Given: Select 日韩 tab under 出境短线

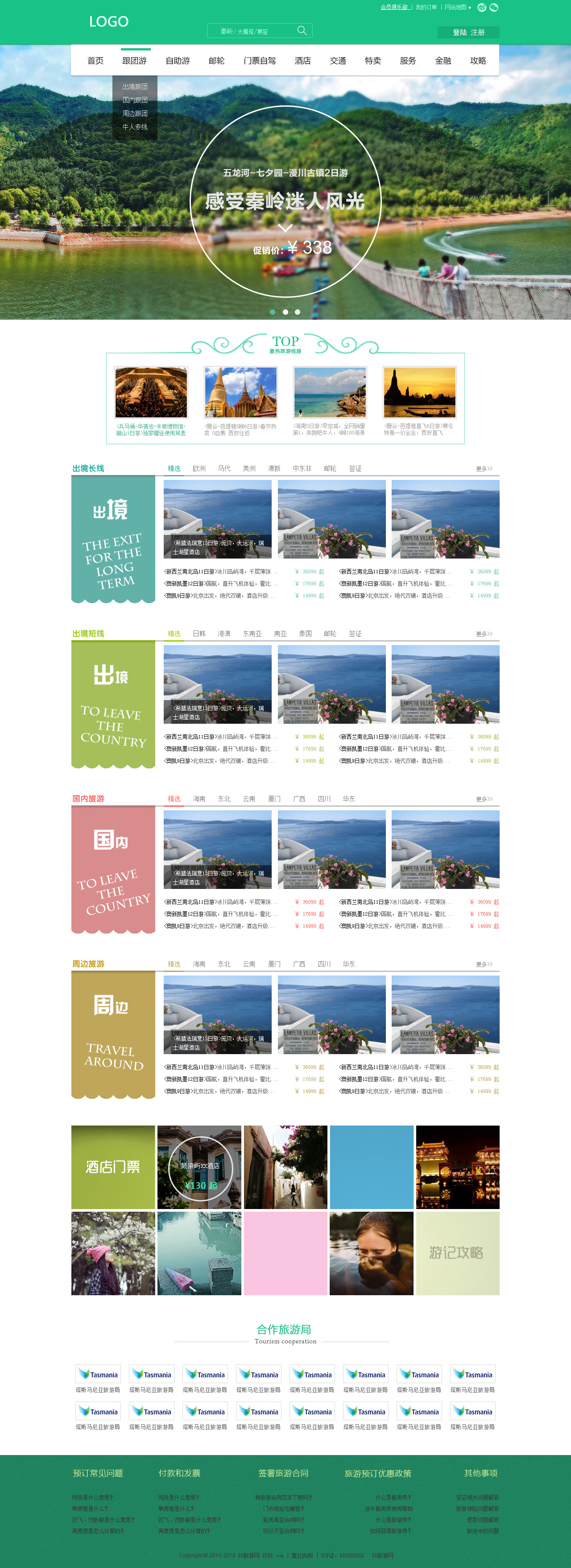Looking at the screenshot, I should click(x=199, y=634).
